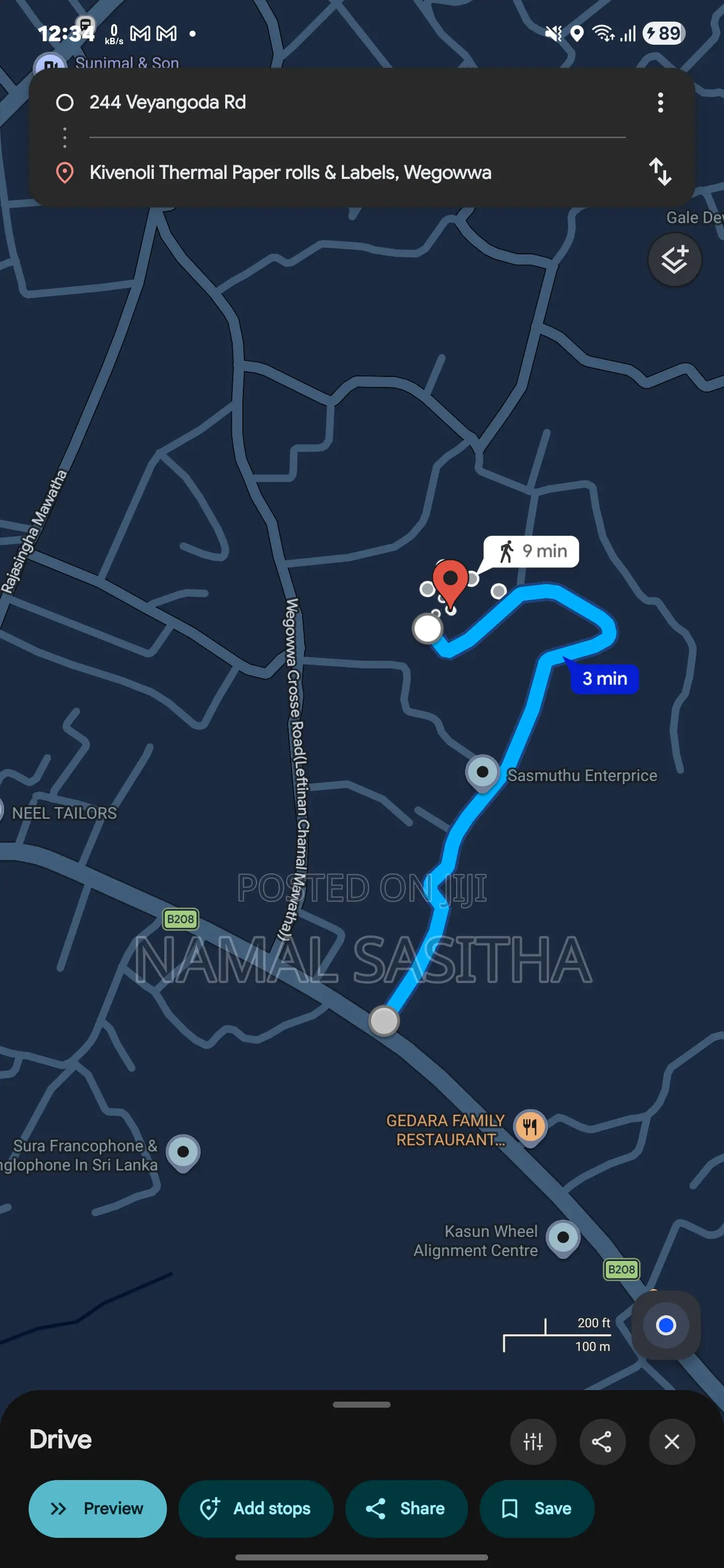Swap origin and destination locations

660,173
